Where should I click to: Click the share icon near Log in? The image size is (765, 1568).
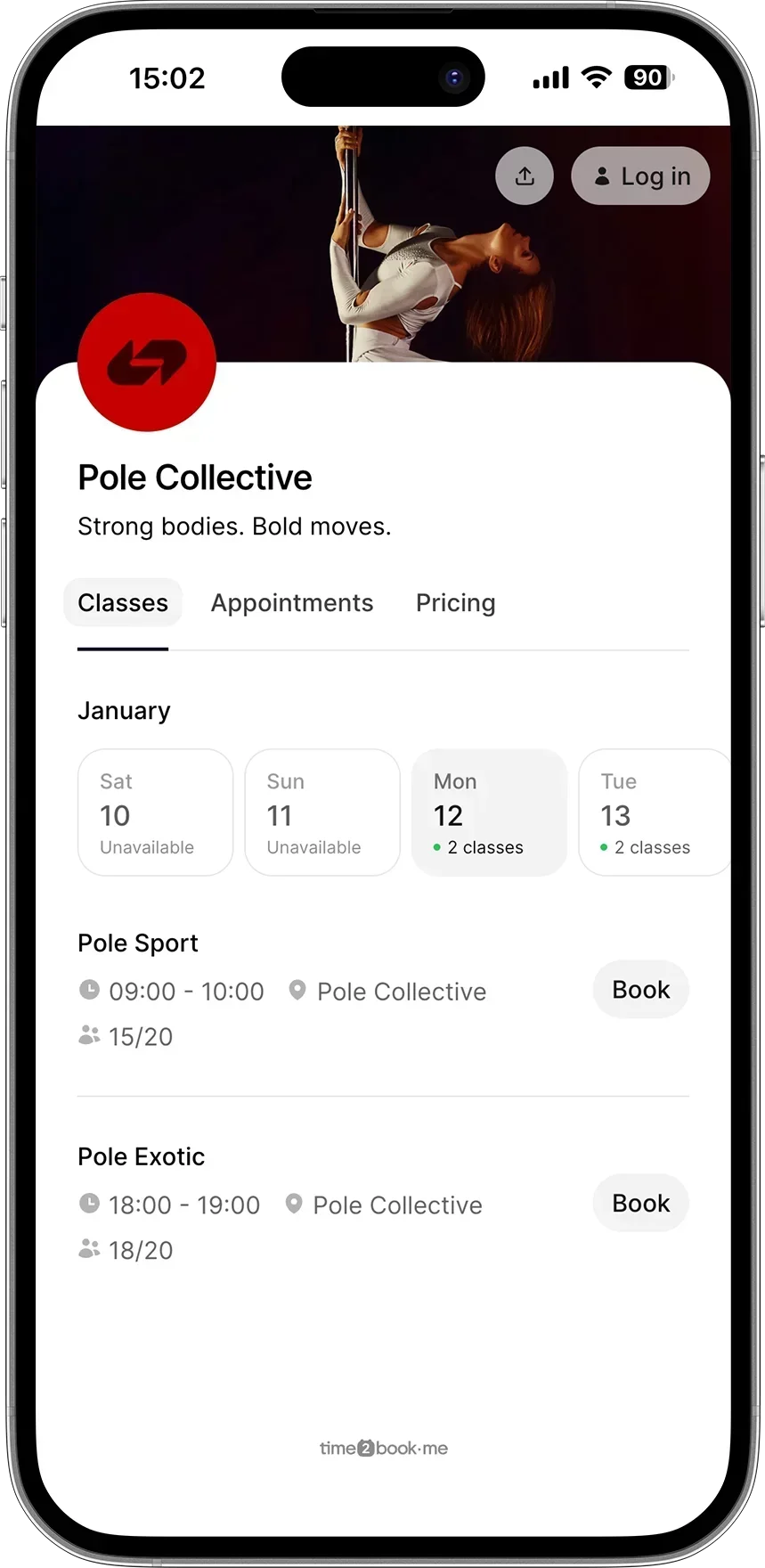(524, 176)
